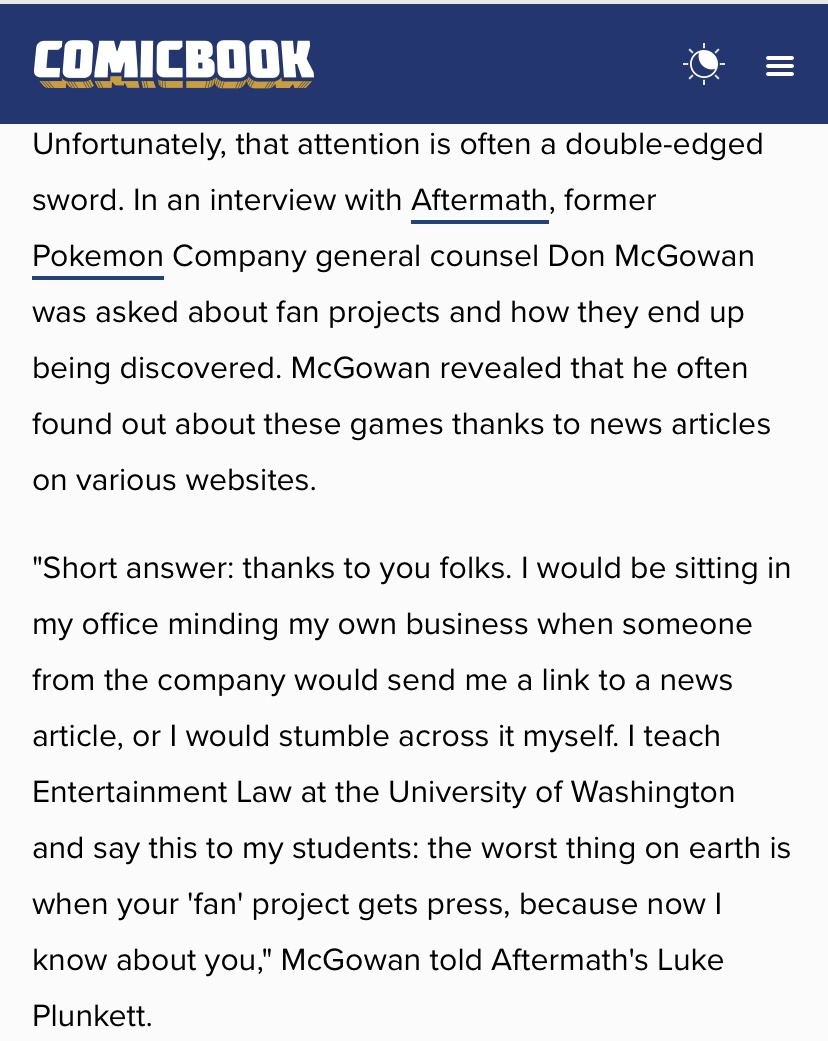Tap the ComicBook logo to go home
Screen dimensions: 828x1041
174,63
